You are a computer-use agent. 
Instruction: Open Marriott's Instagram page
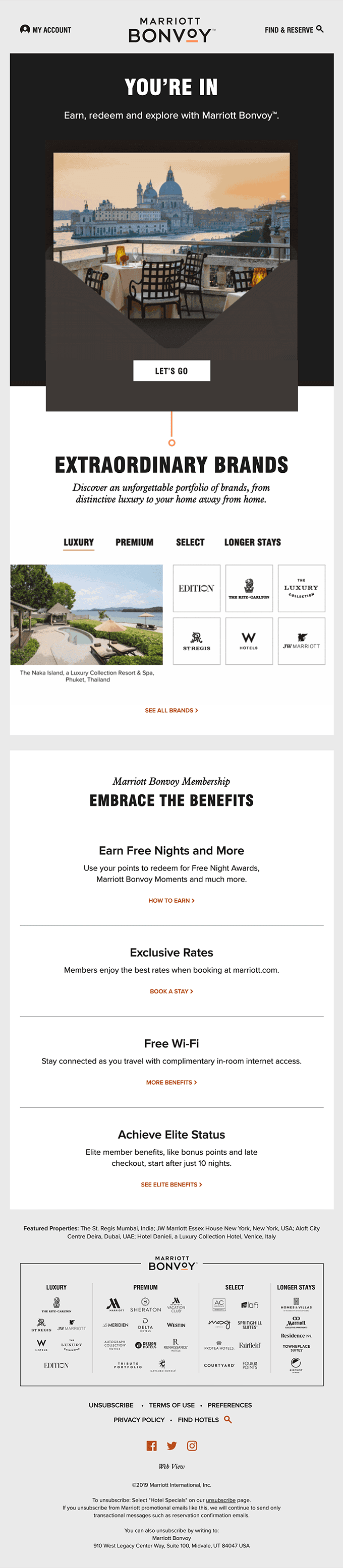point(192,1446)
